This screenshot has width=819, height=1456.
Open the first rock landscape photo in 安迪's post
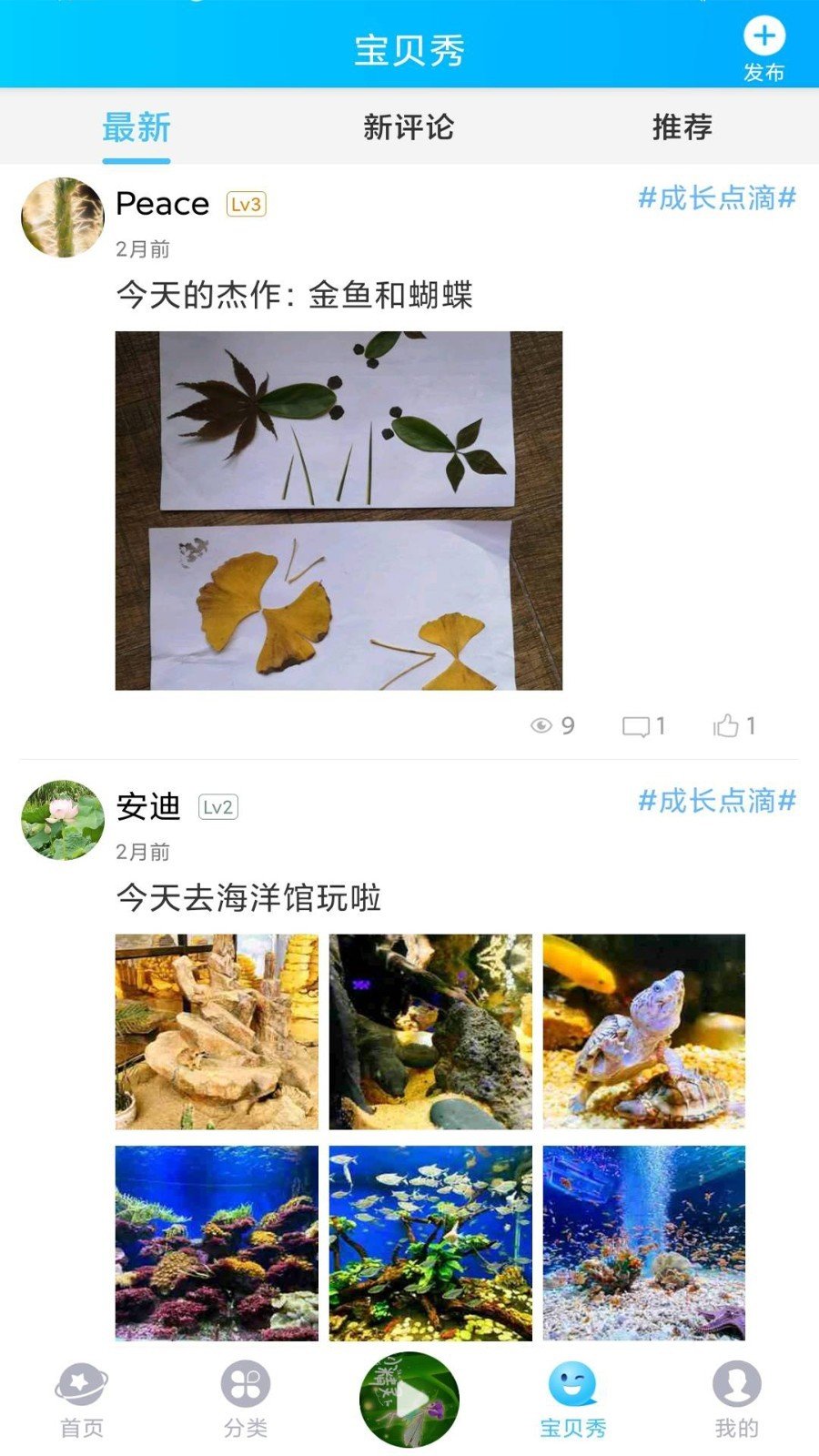click(x=217, y=1031)
